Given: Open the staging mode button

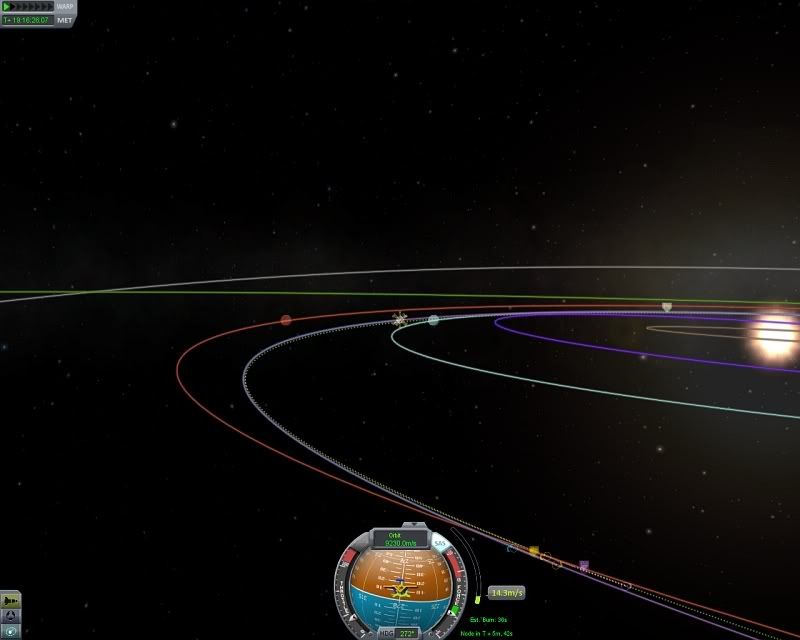Looking at the screenshot, I should (10, 600).
